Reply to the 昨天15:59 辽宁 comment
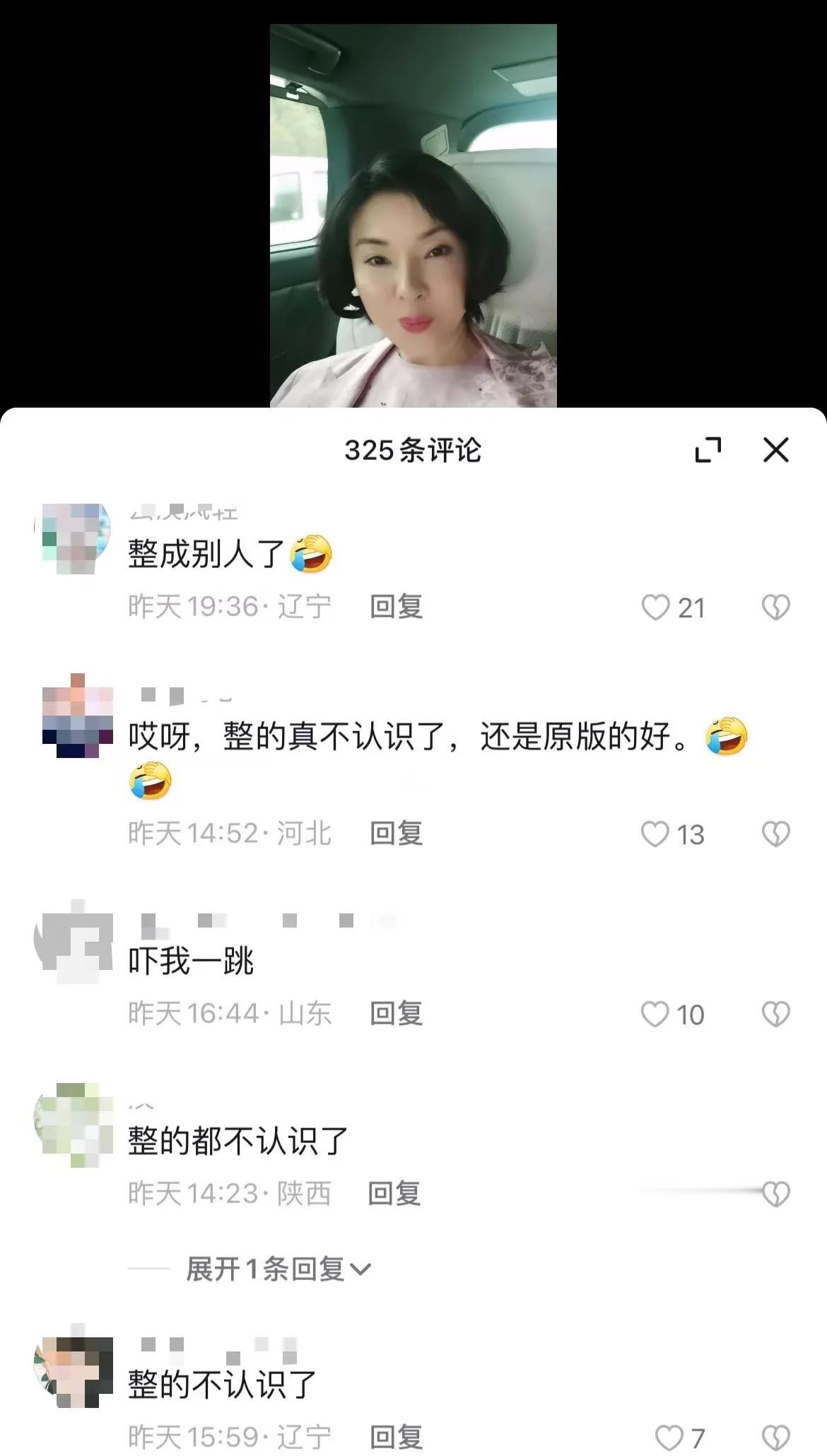Image resolution: width=827 pixels, height=1456 pixels. pos(396,1437)
